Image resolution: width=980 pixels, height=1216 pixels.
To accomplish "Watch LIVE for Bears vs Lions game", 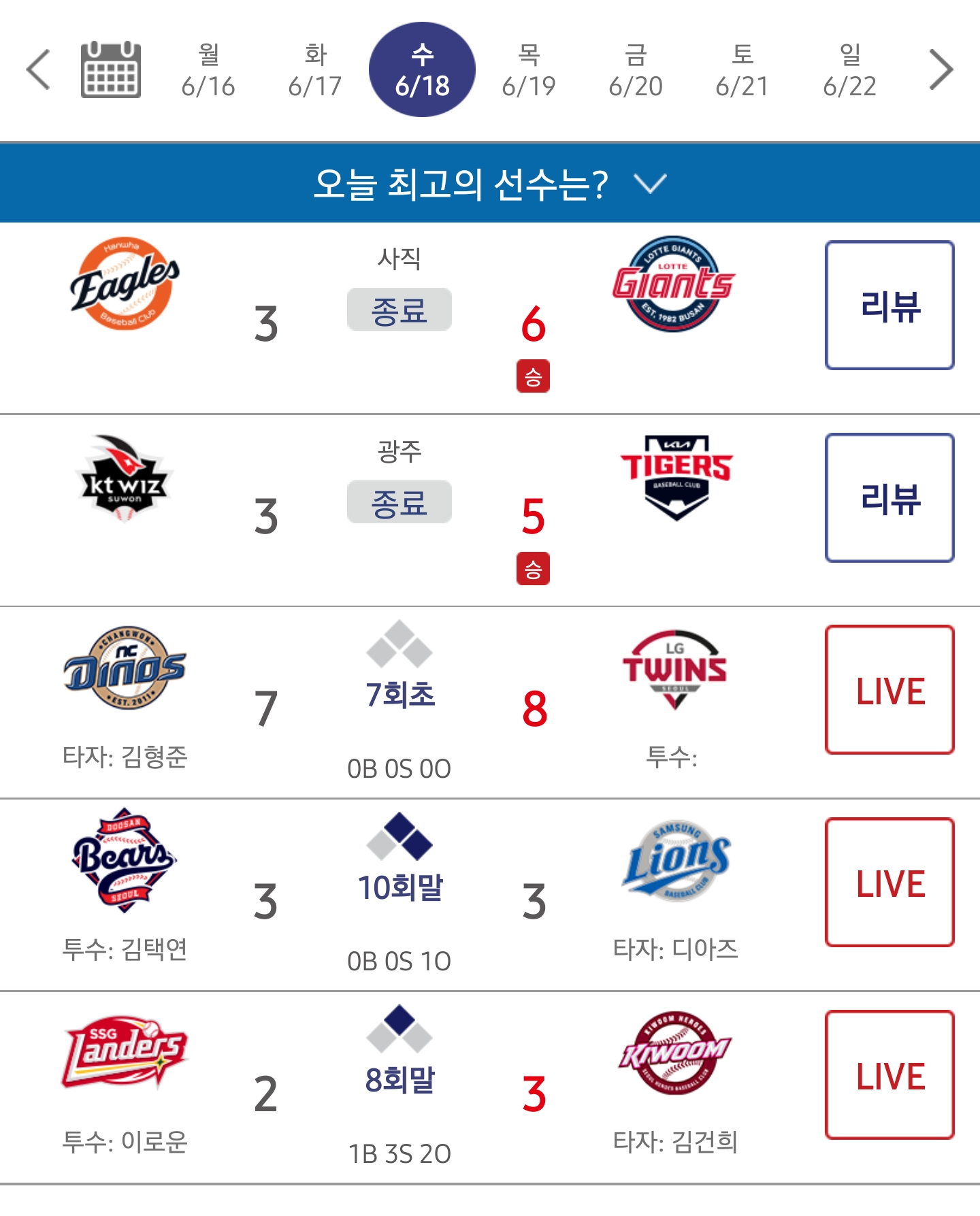I will [889, 883].
